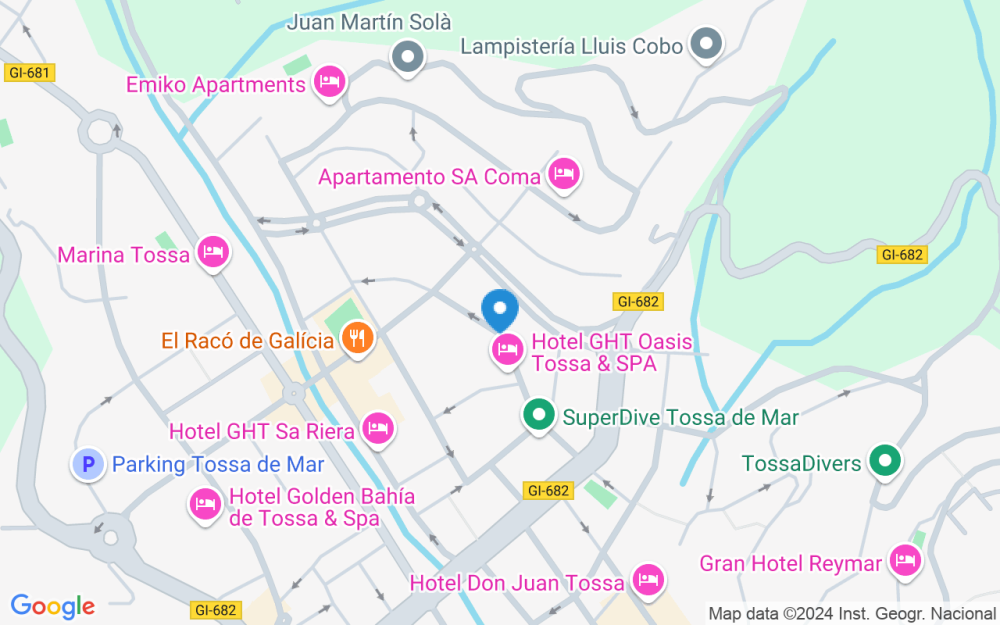Tap the Juan Martín Solà marker
Viewport: 1000px width, 625px height.
(407, 55)
